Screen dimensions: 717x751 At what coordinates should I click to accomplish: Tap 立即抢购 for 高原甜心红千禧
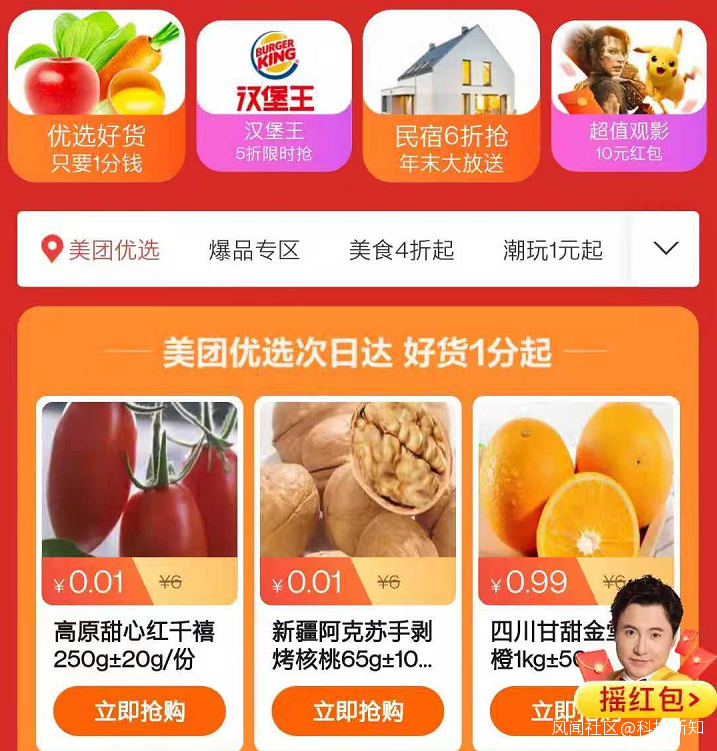(x=139, y=711)
